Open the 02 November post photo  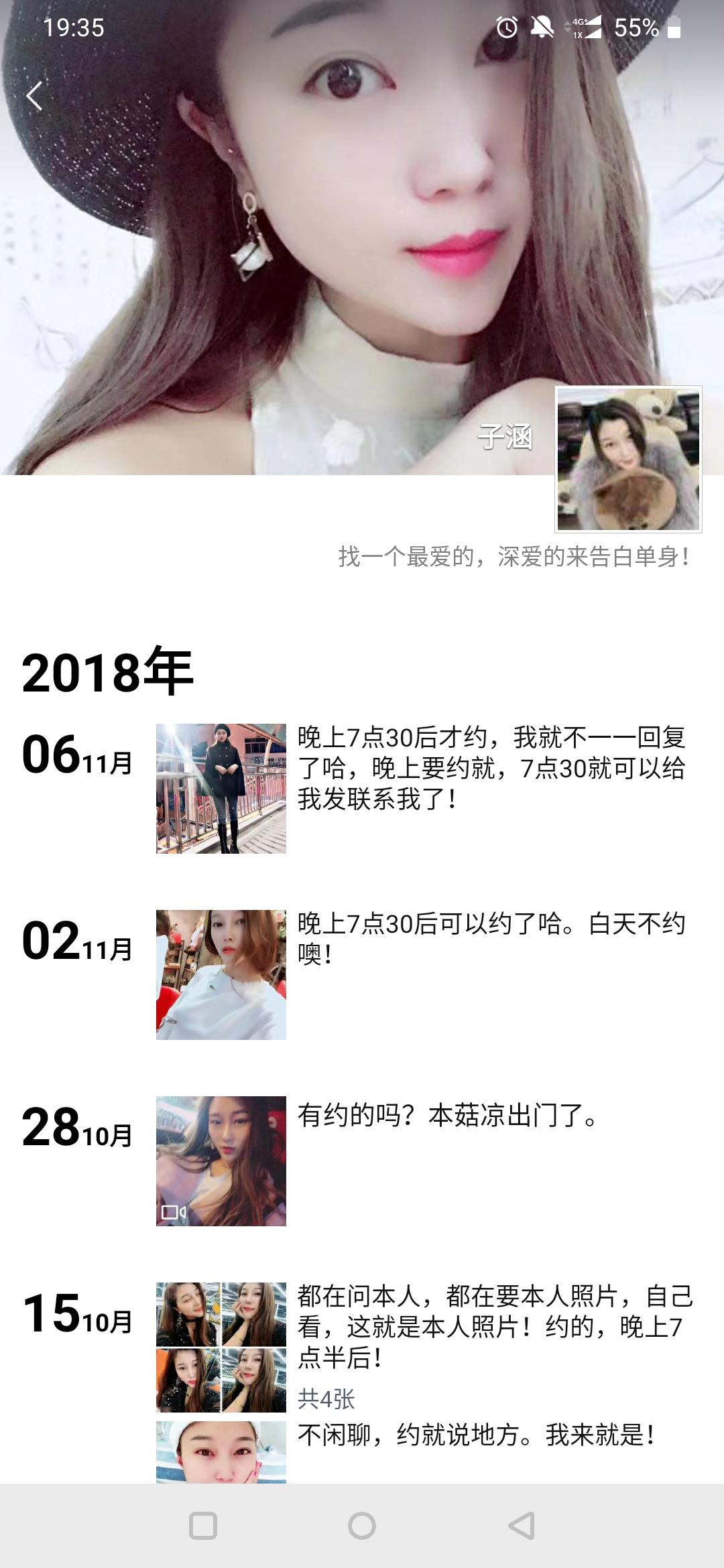click(x=221, y=974)
